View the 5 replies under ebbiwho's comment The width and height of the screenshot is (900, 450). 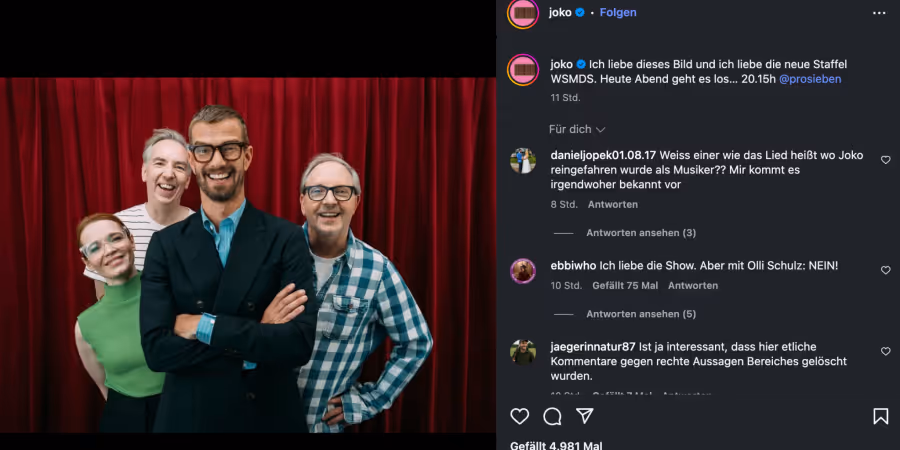pyautogui.click(x=640, y=314)
